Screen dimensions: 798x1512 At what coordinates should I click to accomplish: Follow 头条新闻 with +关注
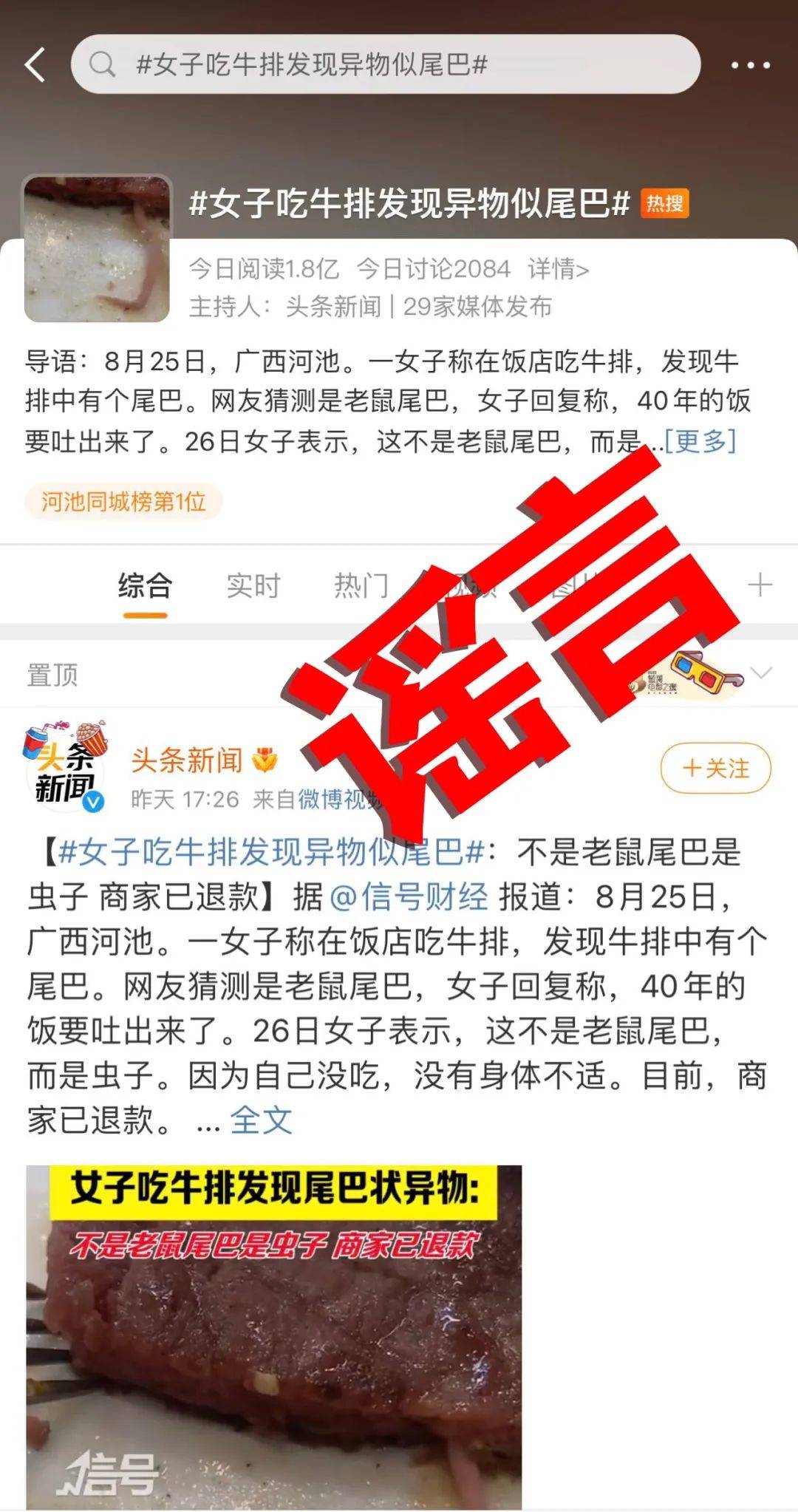(715, 769)
